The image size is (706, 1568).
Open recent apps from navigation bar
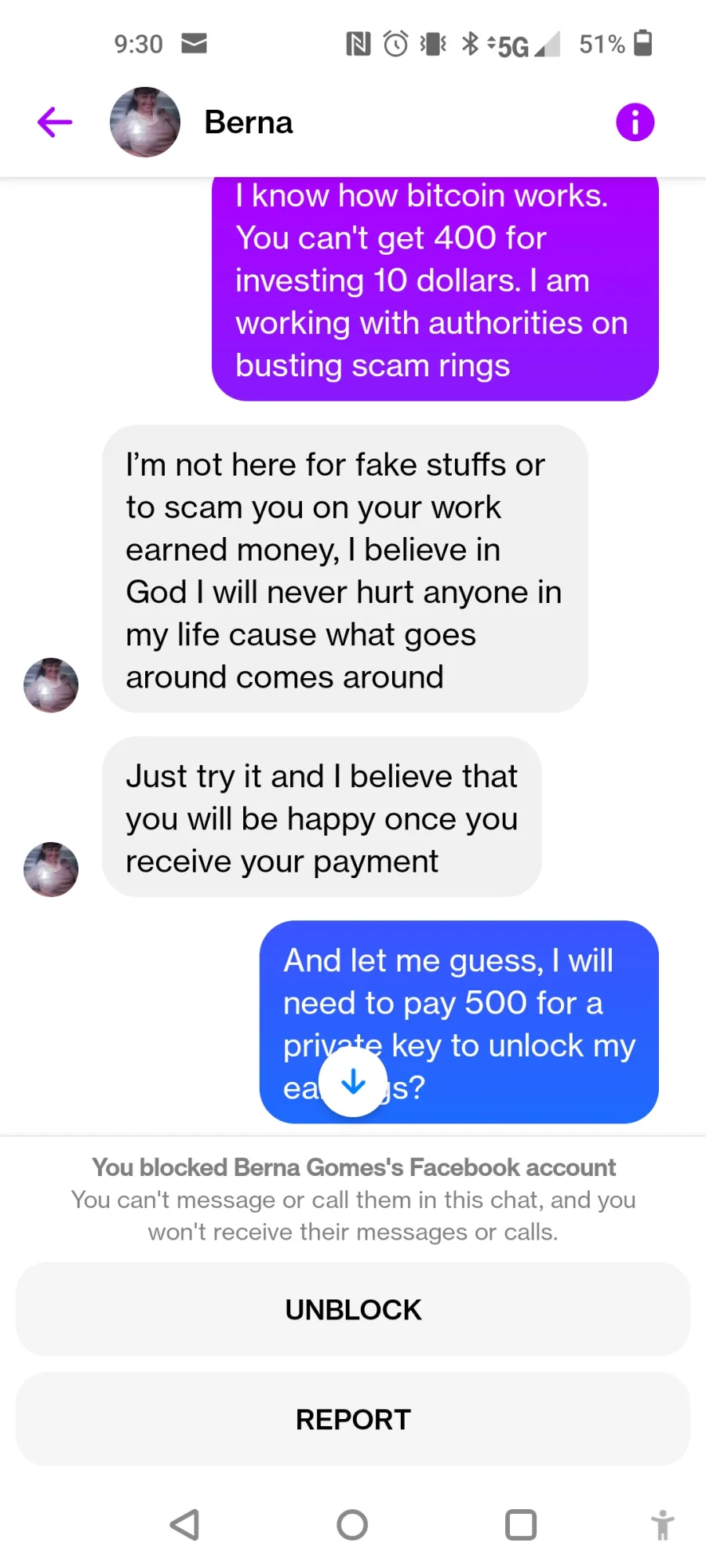point(521,1525)
